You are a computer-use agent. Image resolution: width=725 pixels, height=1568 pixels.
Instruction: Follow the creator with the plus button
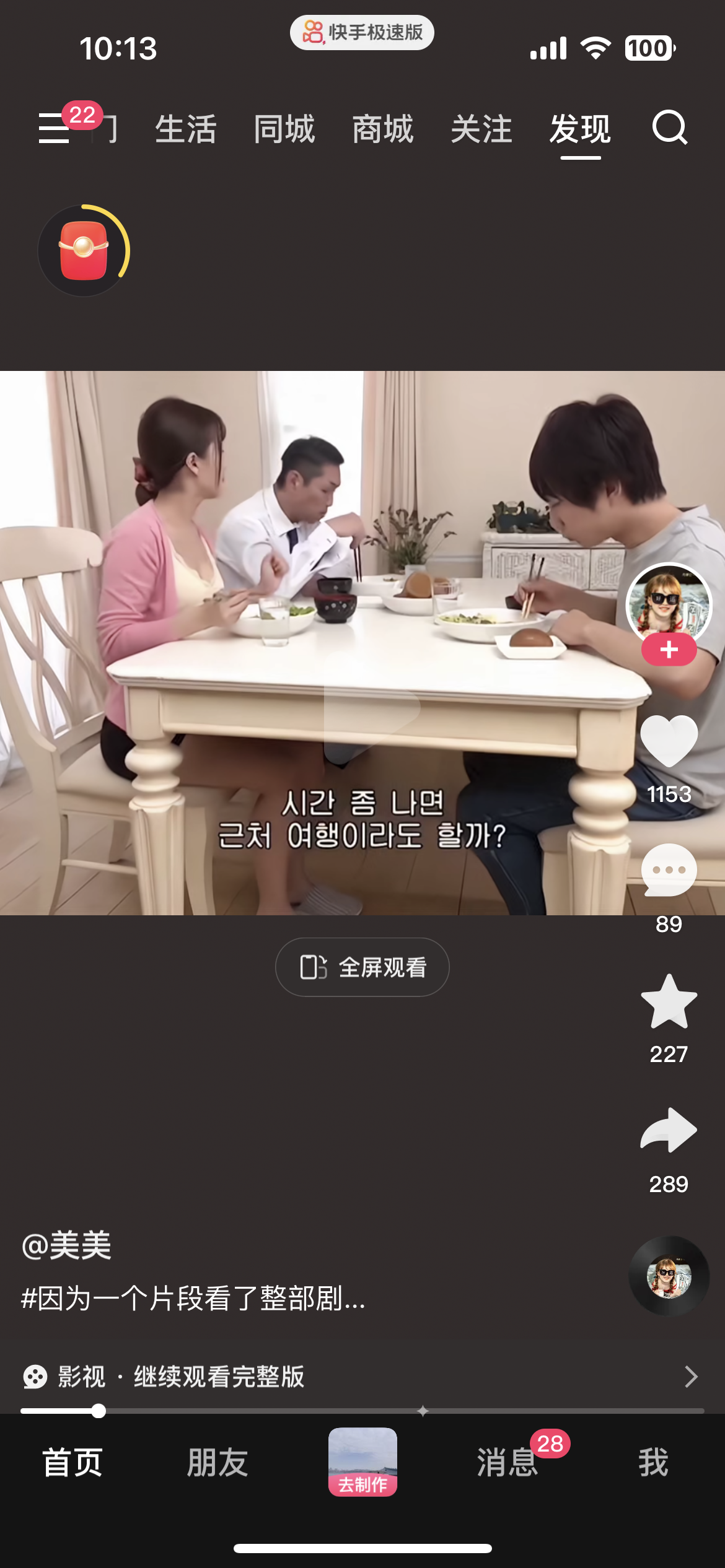[669, 650]
